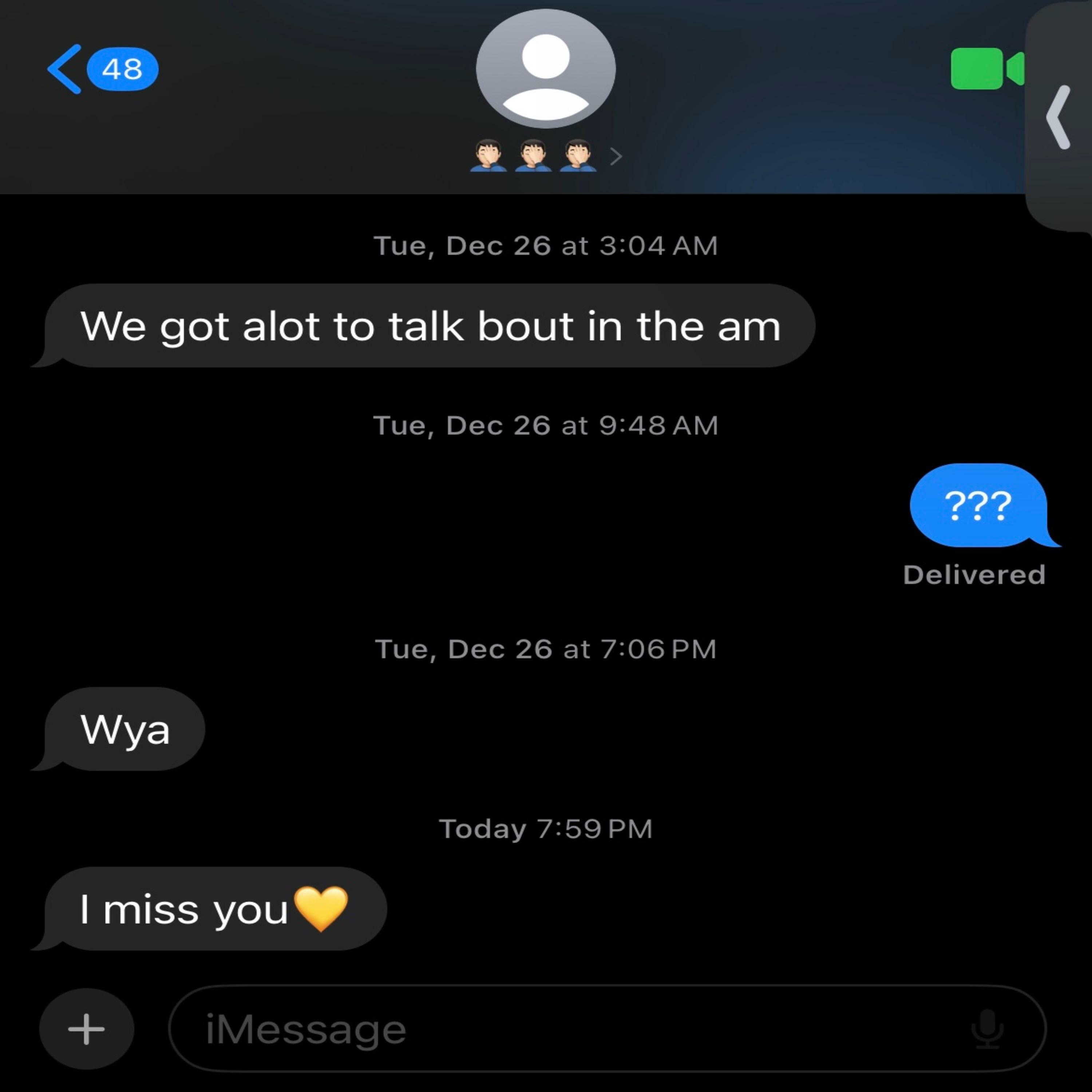Record an audio message with the microphone
The height and width of the screenshot is (1092, 1092).
[987, 1029]
